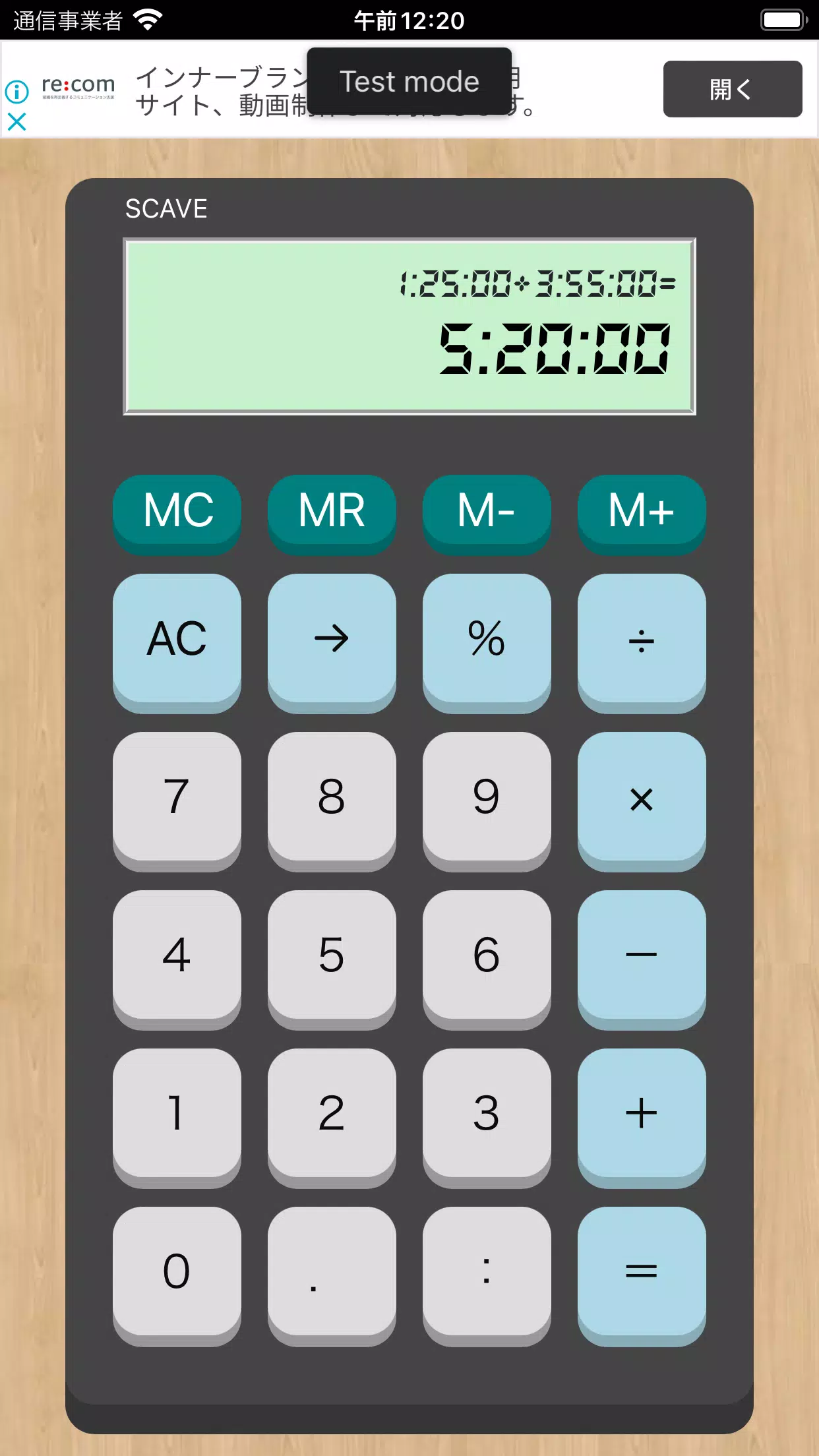Screen dimensions: 819x1456
Task: Reset the calculator with AC
Action: click(x=177, y=638)
